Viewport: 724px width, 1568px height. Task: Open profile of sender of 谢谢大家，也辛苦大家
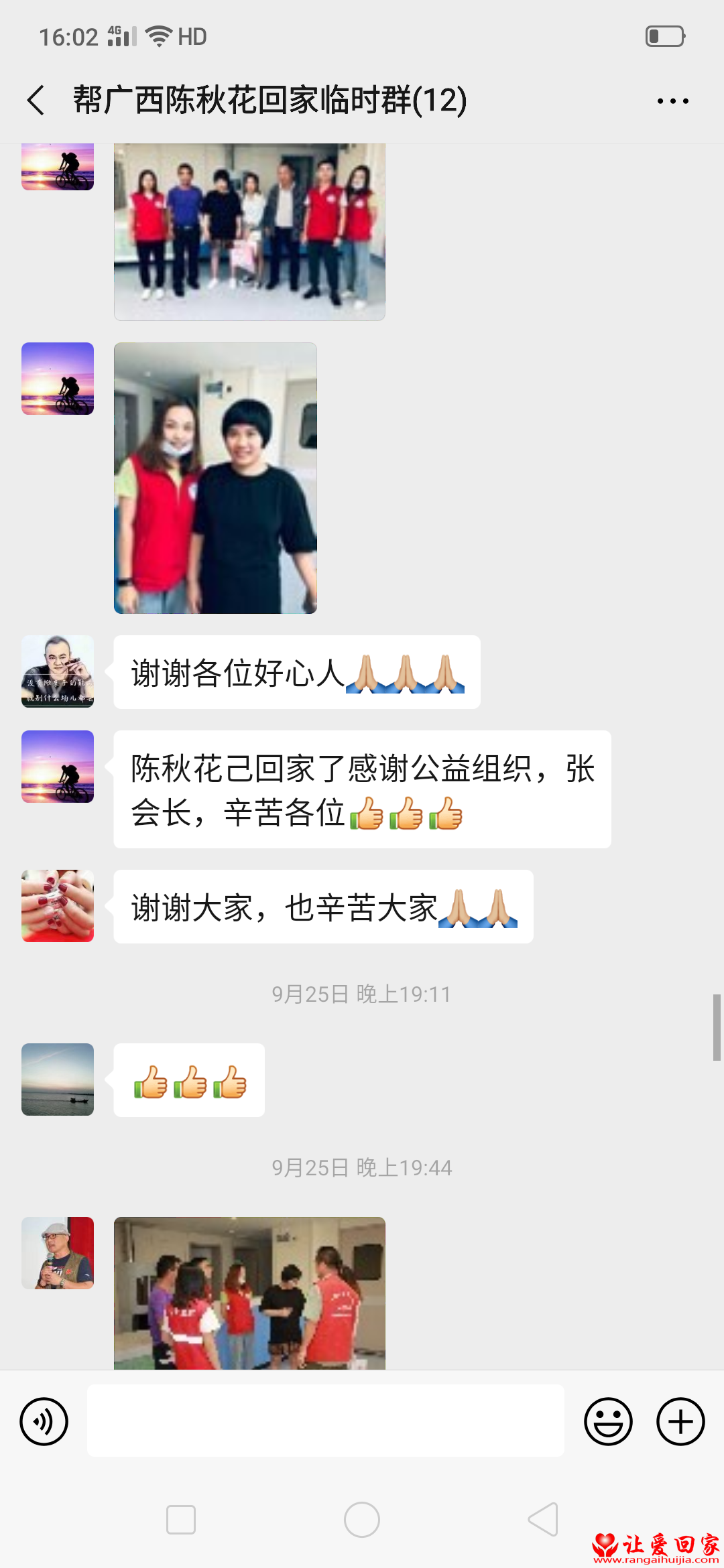pyautogui.click(x=58, y=906)
